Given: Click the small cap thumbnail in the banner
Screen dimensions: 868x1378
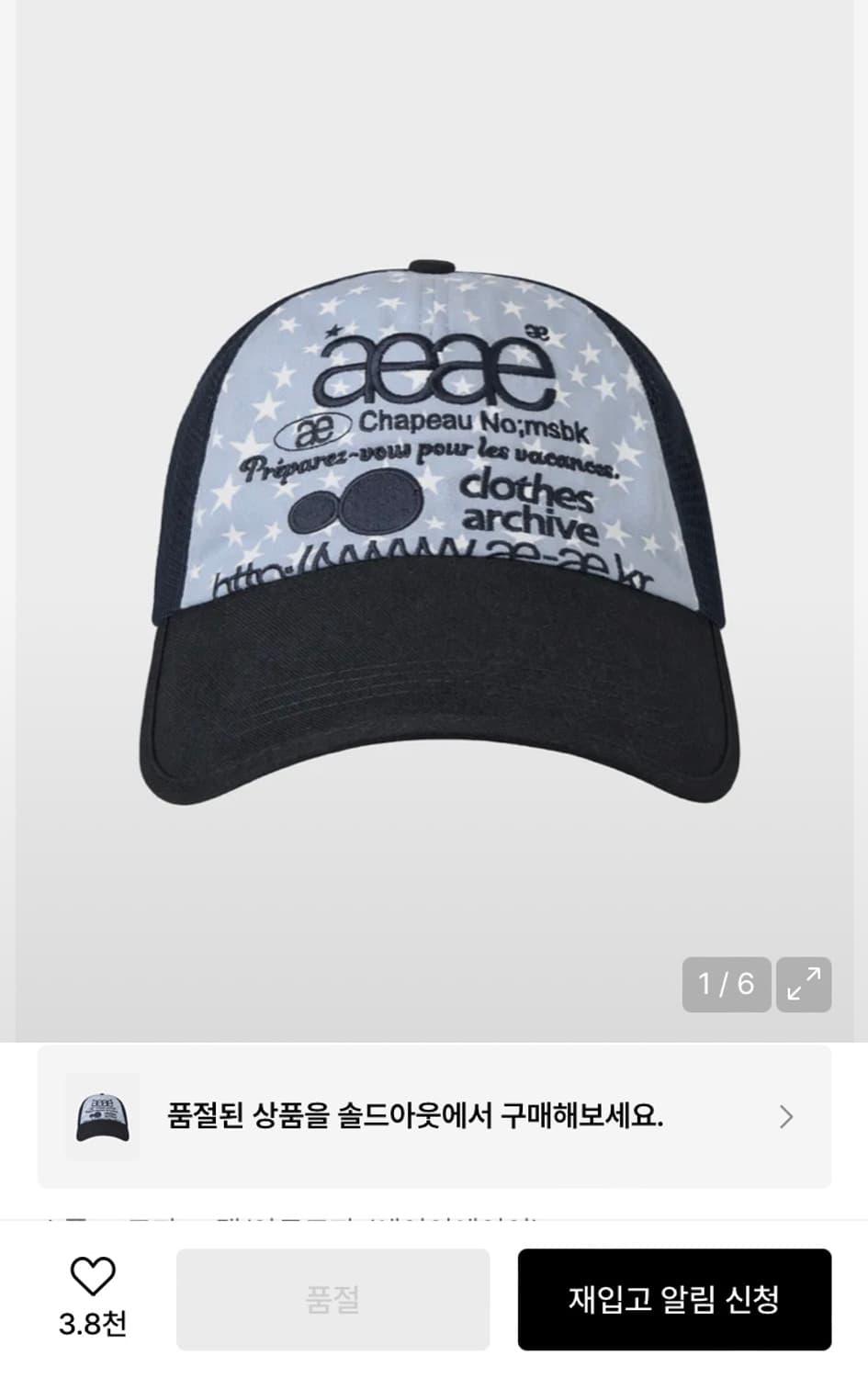Looking at the screenshot, I should 102,1117.
